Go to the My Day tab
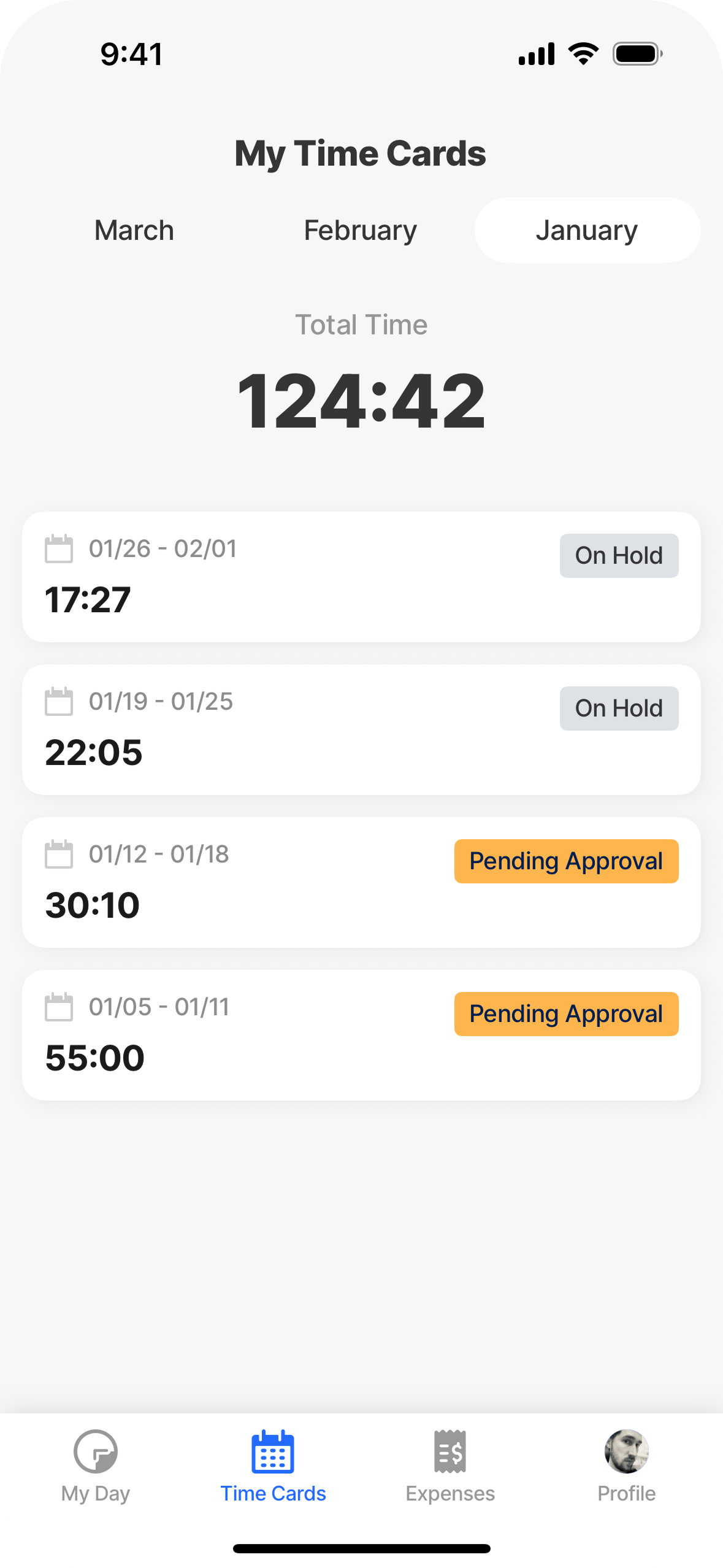The width and height of the screenshot is (723, 1568). click(x=96, y=1466)
